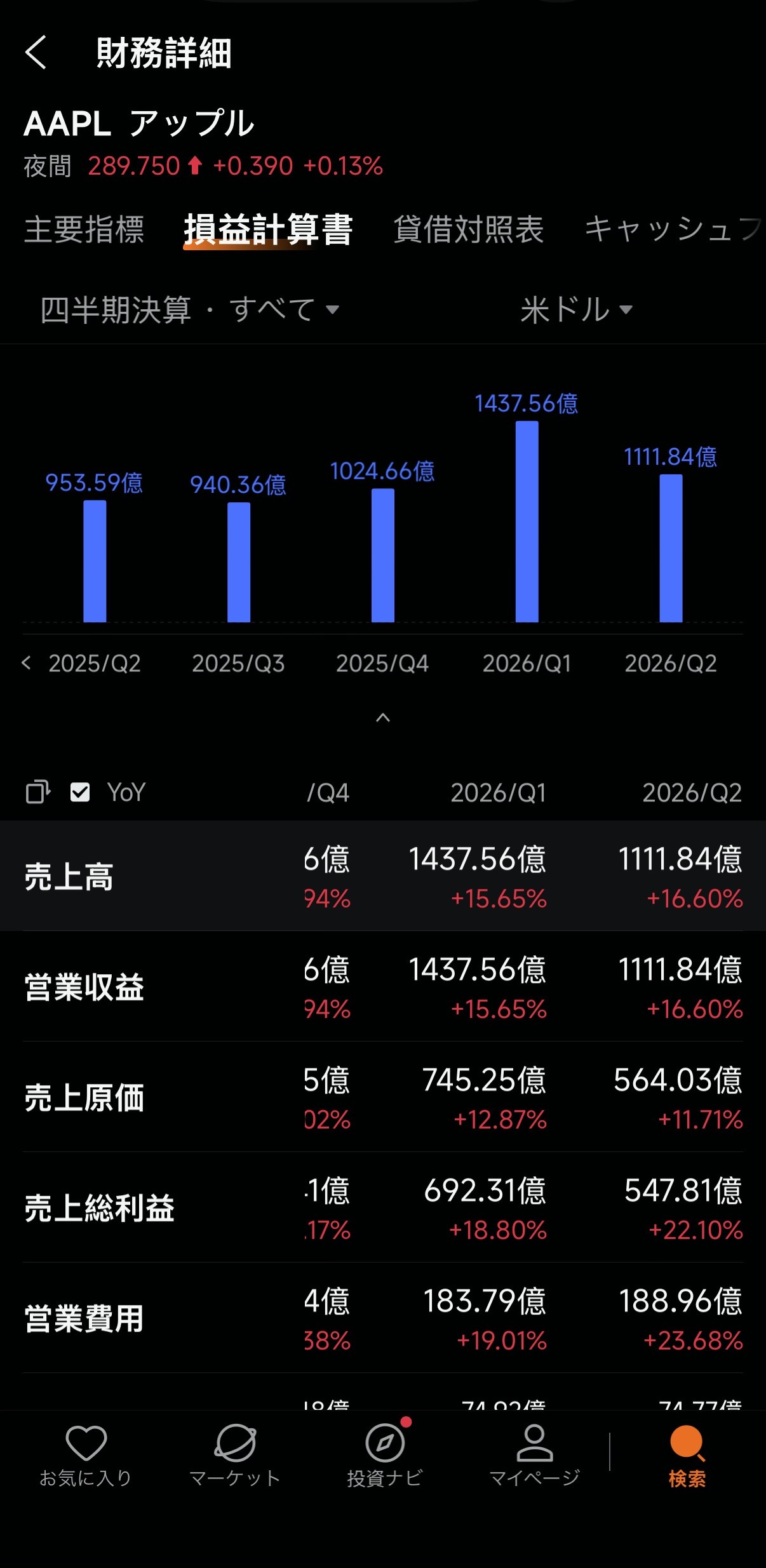Open the 四半期決算・すべて period dropdown
This screenshot has width=766, height=1568.
tap(190, 310)
